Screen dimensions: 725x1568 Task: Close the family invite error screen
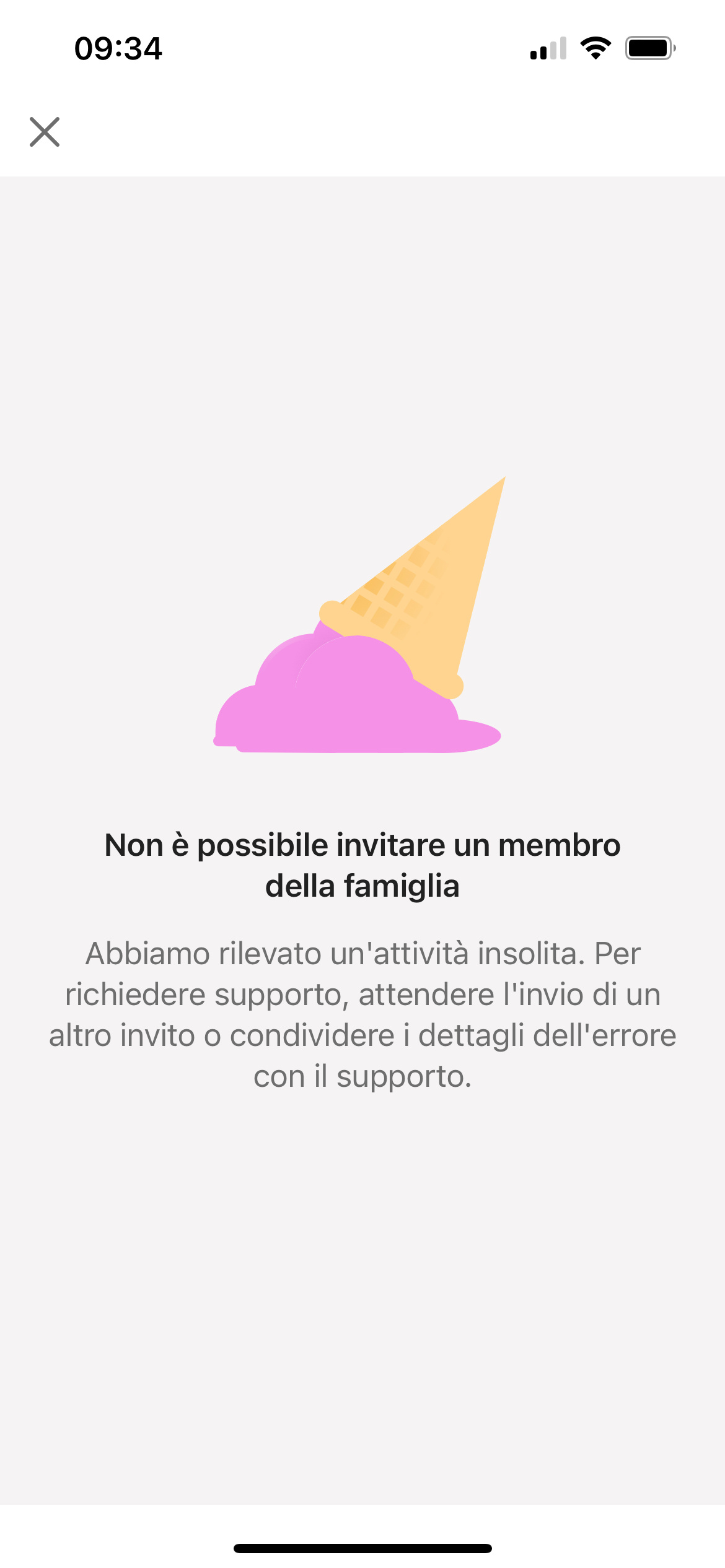(x=45, y=132)
